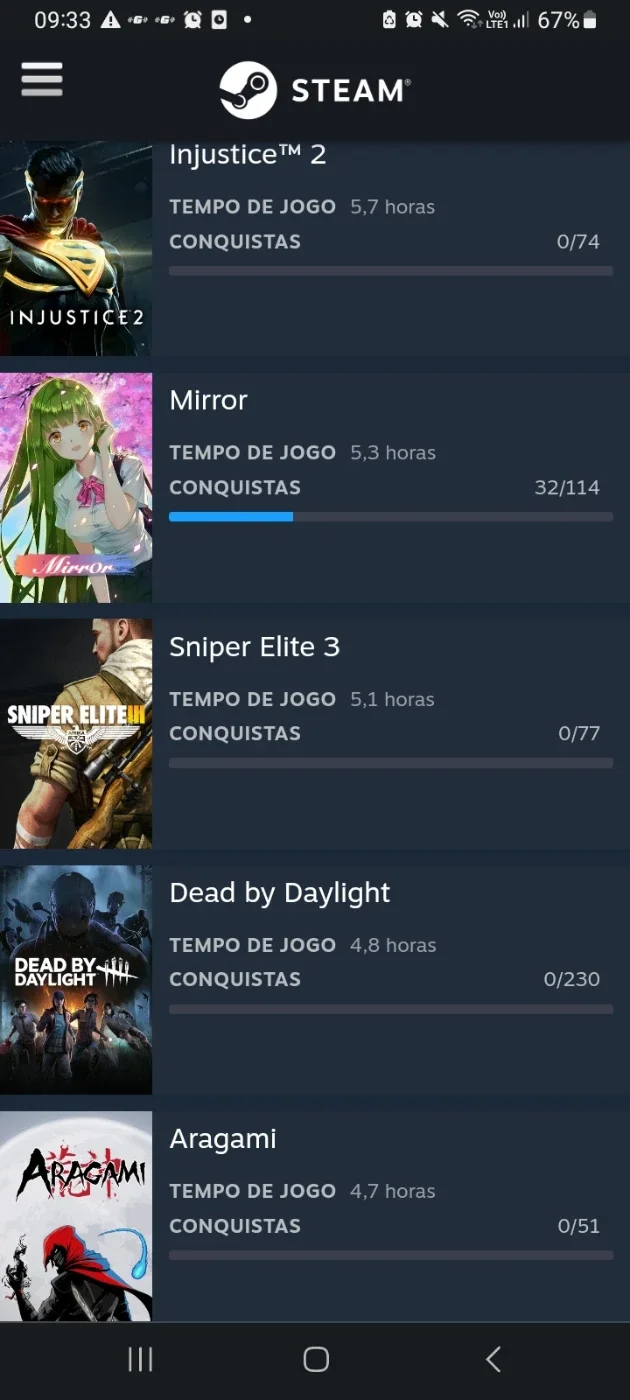Open the Injustice 2 game entry
This screenshot has width=630, height=1400.
(x=315, y=248)
